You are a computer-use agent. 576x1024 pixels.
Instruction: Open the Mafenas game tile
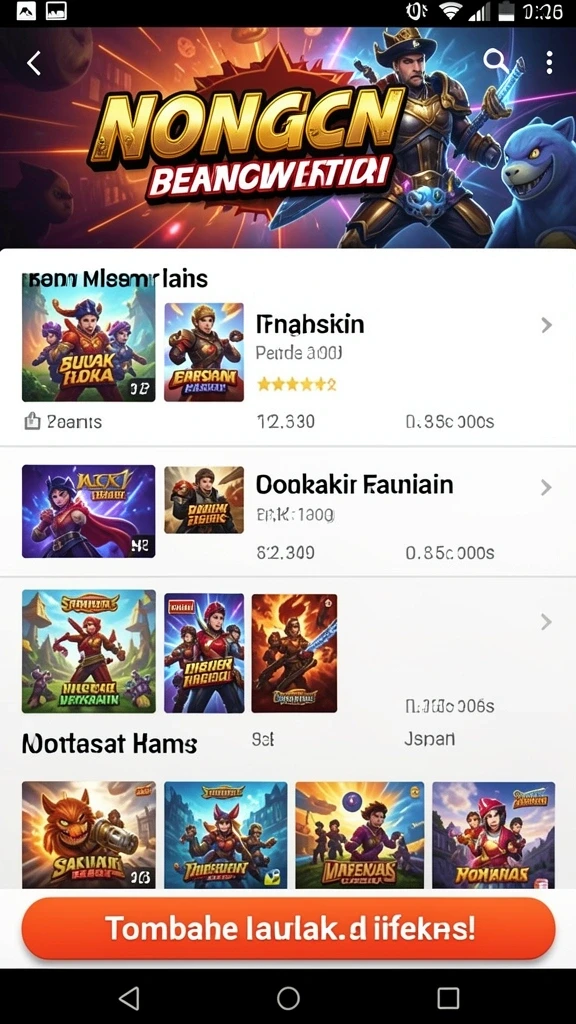tap(360, 835)
